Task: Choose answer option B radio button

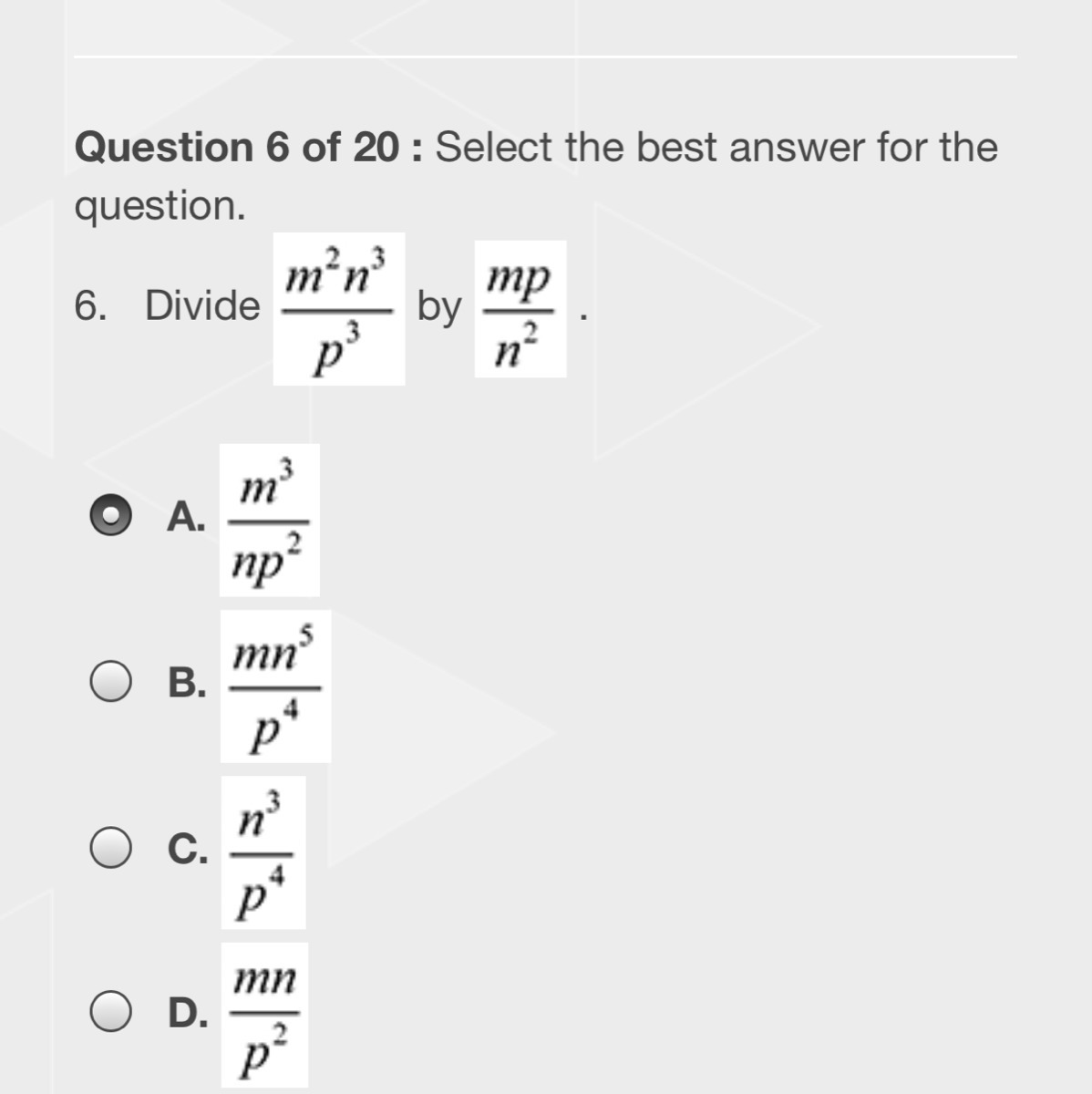Action: pos(110,683)
